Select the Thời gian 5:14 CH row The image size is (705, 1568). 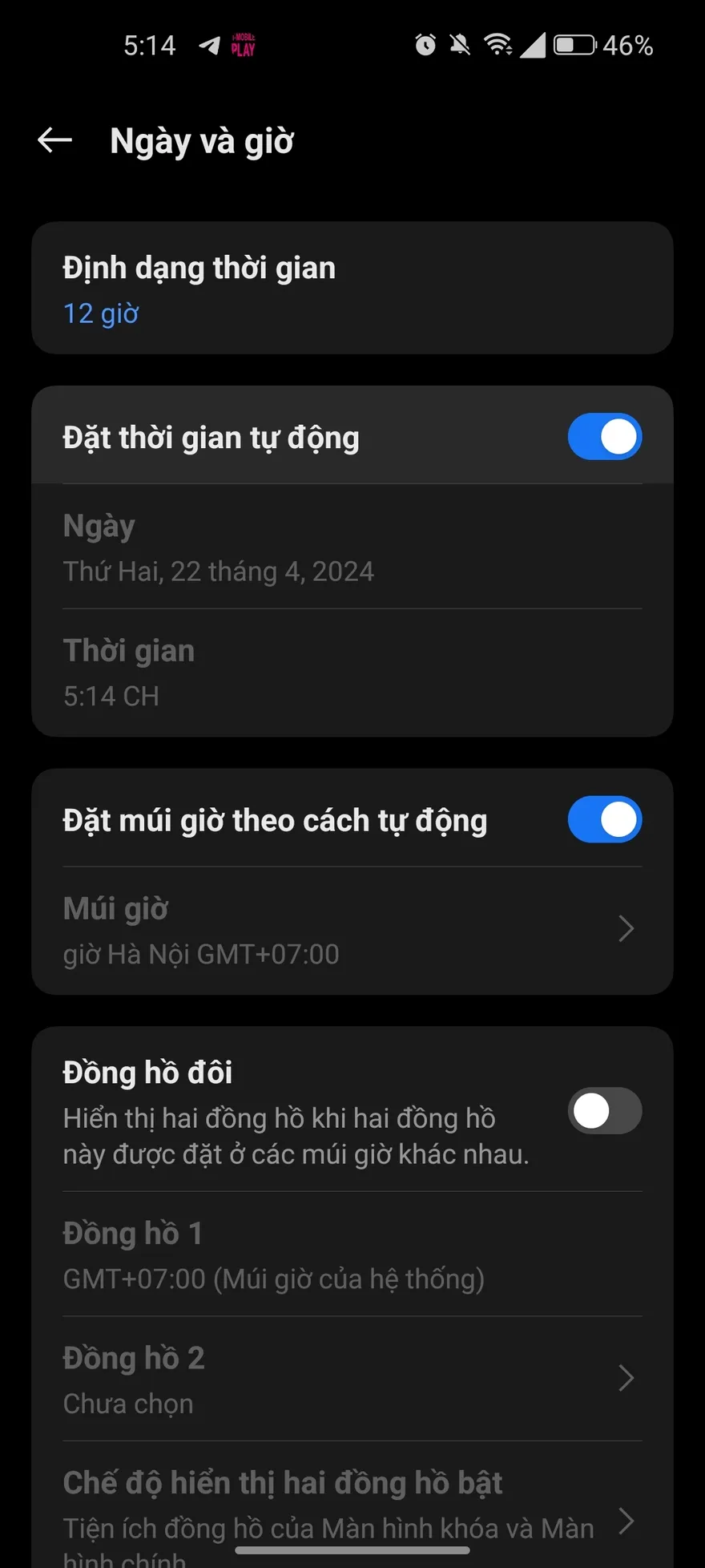[x=352, y=673]
